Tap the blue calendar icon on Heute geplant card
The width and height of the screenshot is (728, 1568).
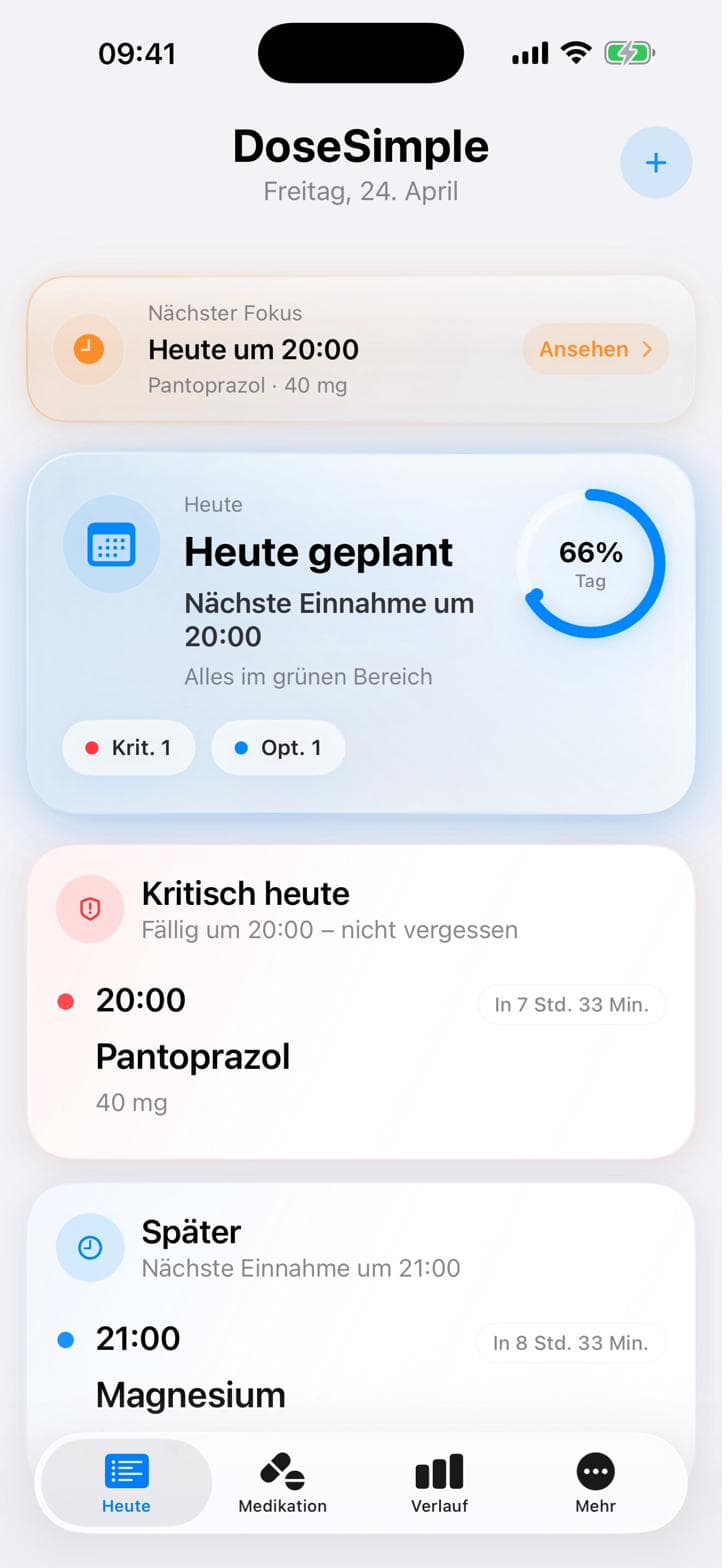(x=111, y=543)
